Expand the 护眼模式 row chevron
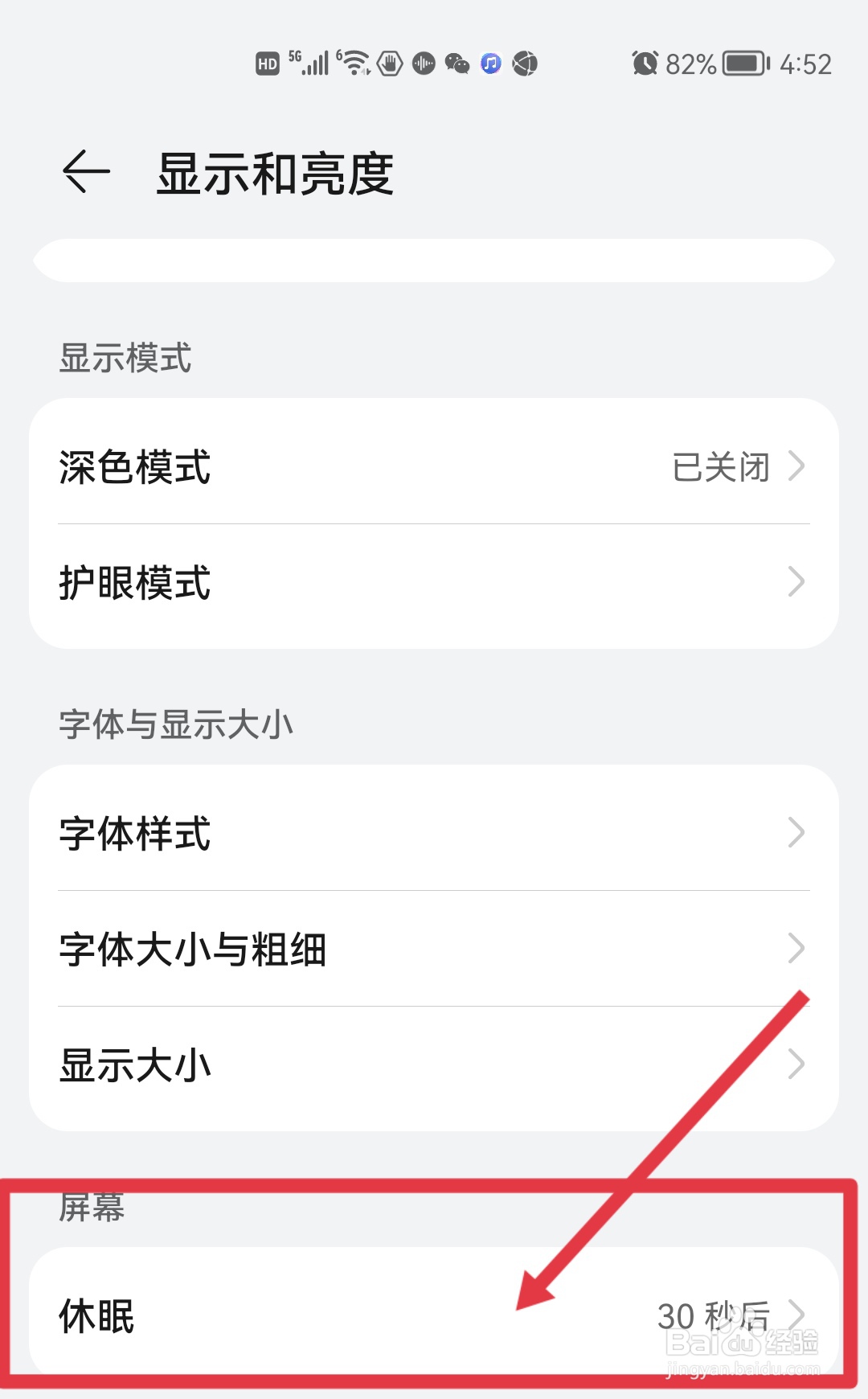Screen dimensions: 868x1399 coord(796,581)
